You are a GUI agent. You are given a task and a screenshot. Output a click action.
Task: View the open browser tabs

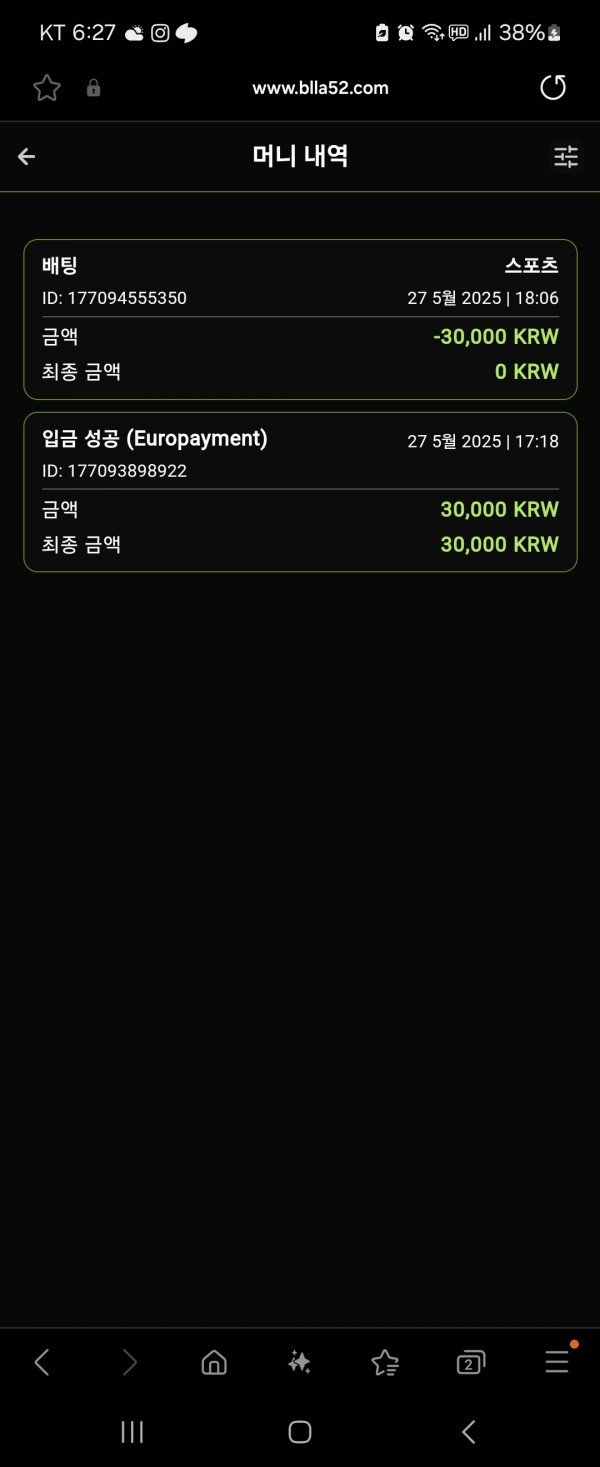(470, 1362)
